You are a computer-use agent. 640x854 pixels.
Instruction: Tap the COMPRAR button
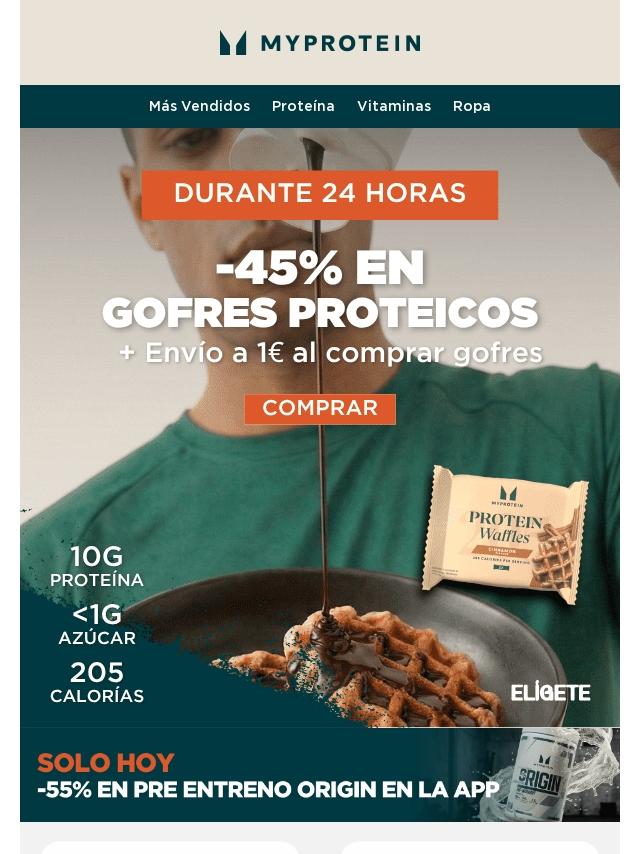point(320,408)
